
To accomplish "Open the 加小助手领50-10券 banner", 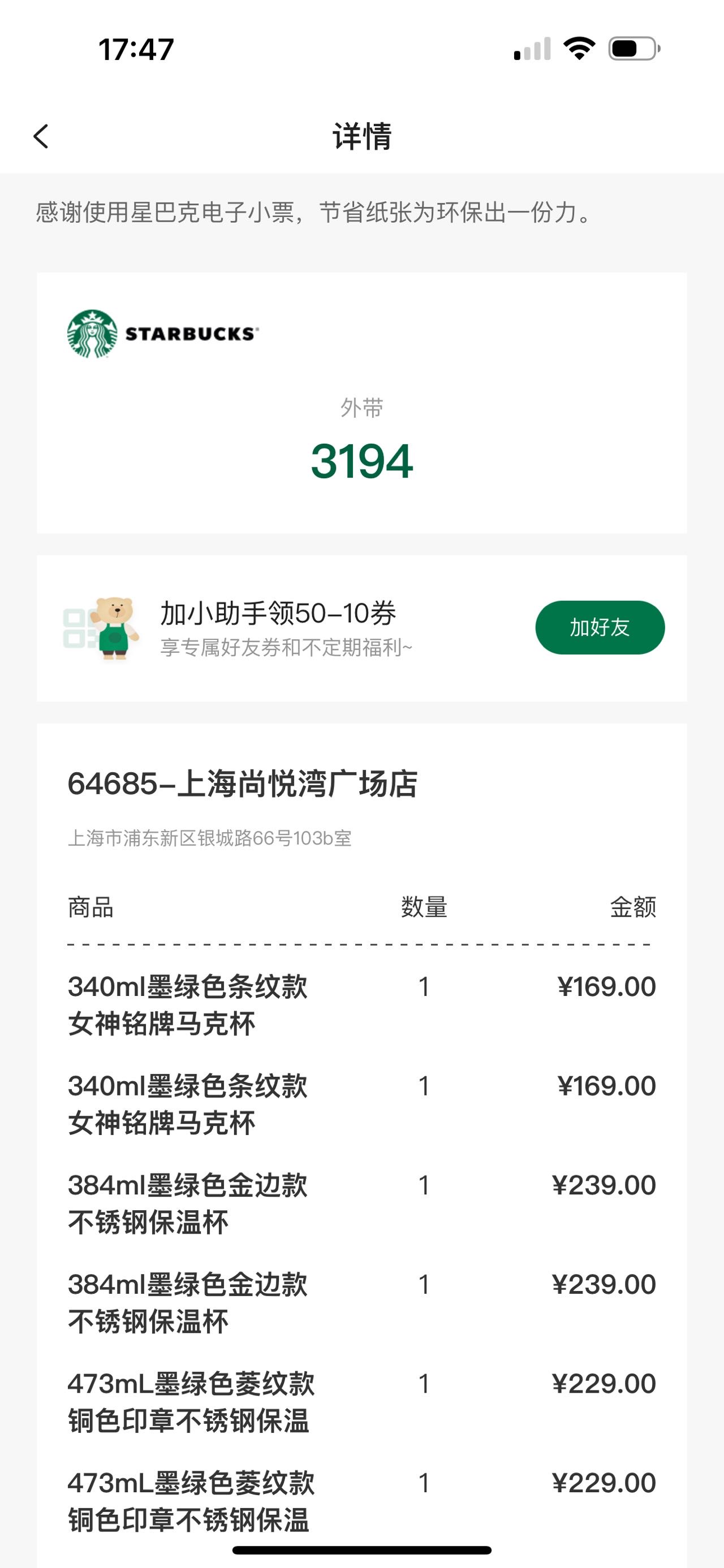I will pyautogui.click(x=361, y=628).
